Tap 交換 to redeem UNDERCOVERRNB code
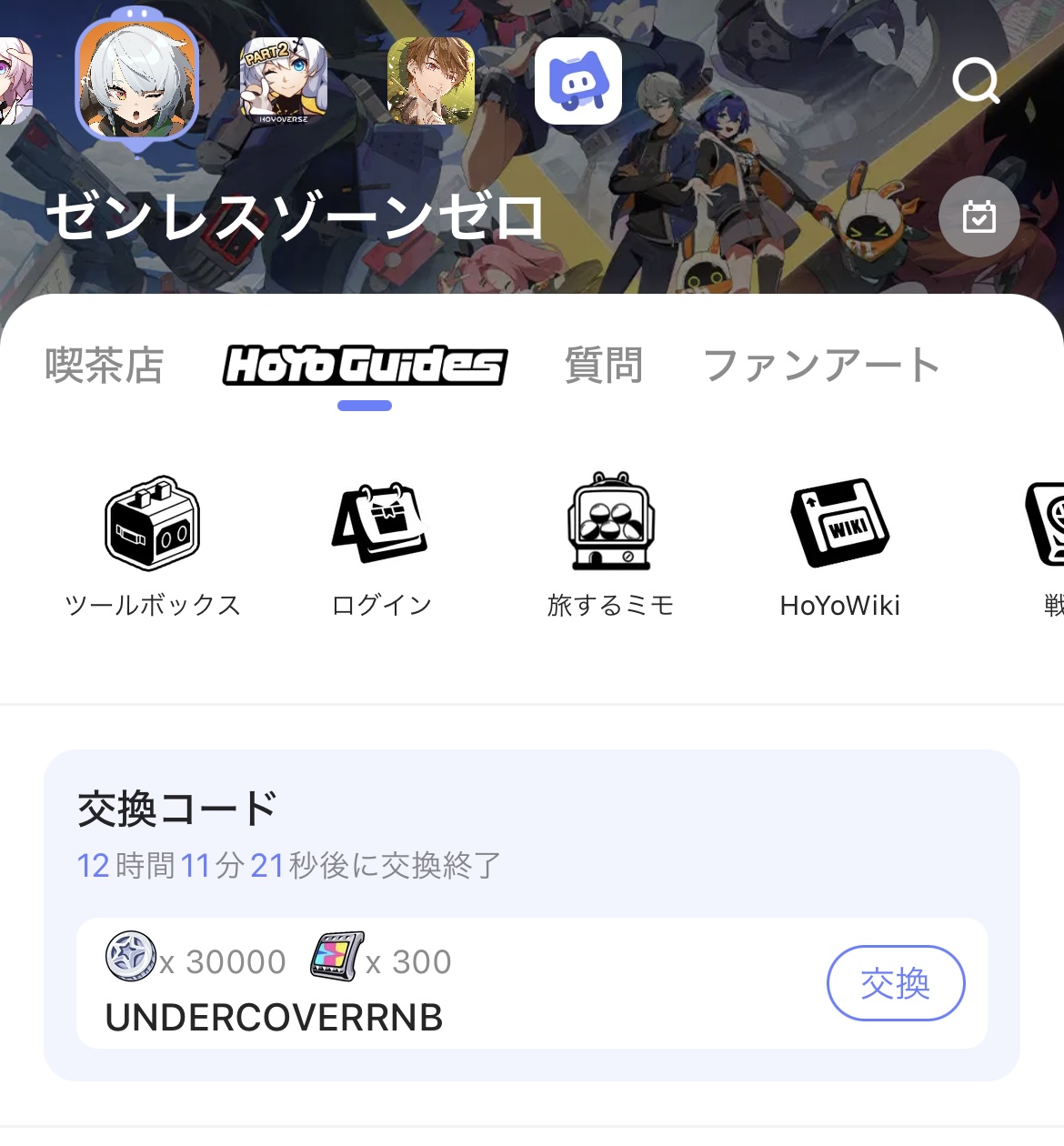The width and height of the screenshot is (1064, 1146). click(x=895, y=983)
